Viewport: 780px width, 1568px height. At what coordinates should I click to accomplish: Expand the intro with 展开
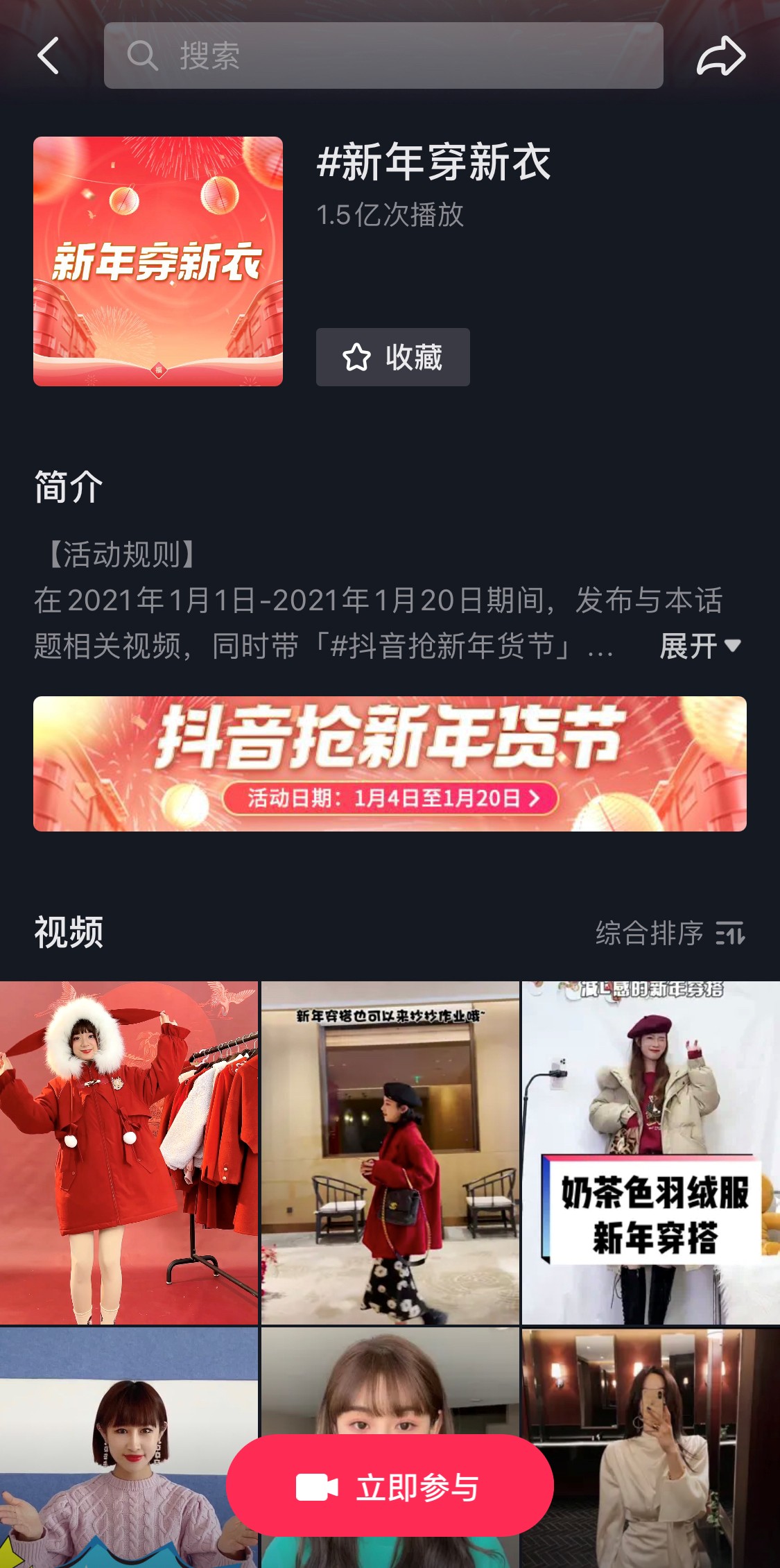coord(700,646)
